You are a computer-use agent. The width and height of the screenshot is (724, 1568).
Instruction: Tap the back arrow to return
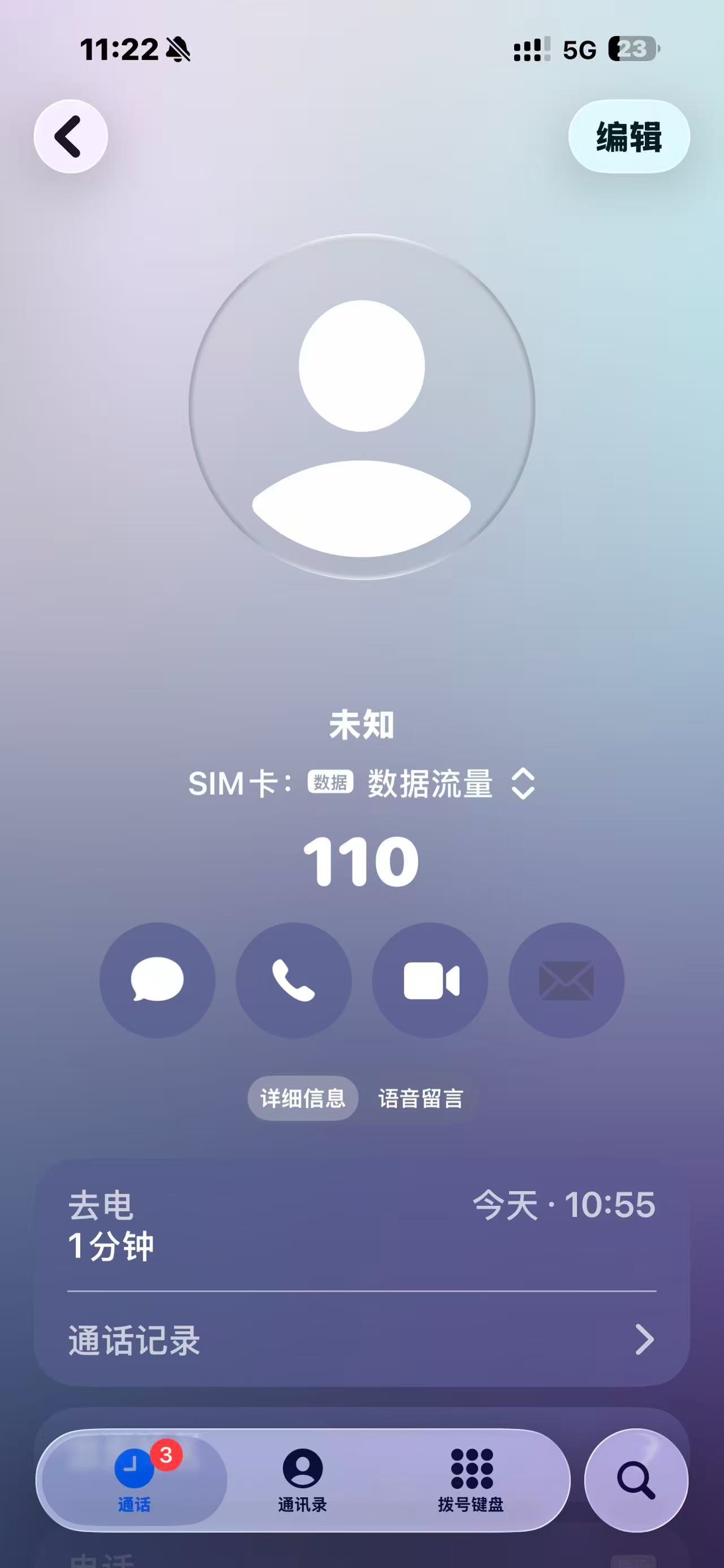pos(71,136)
